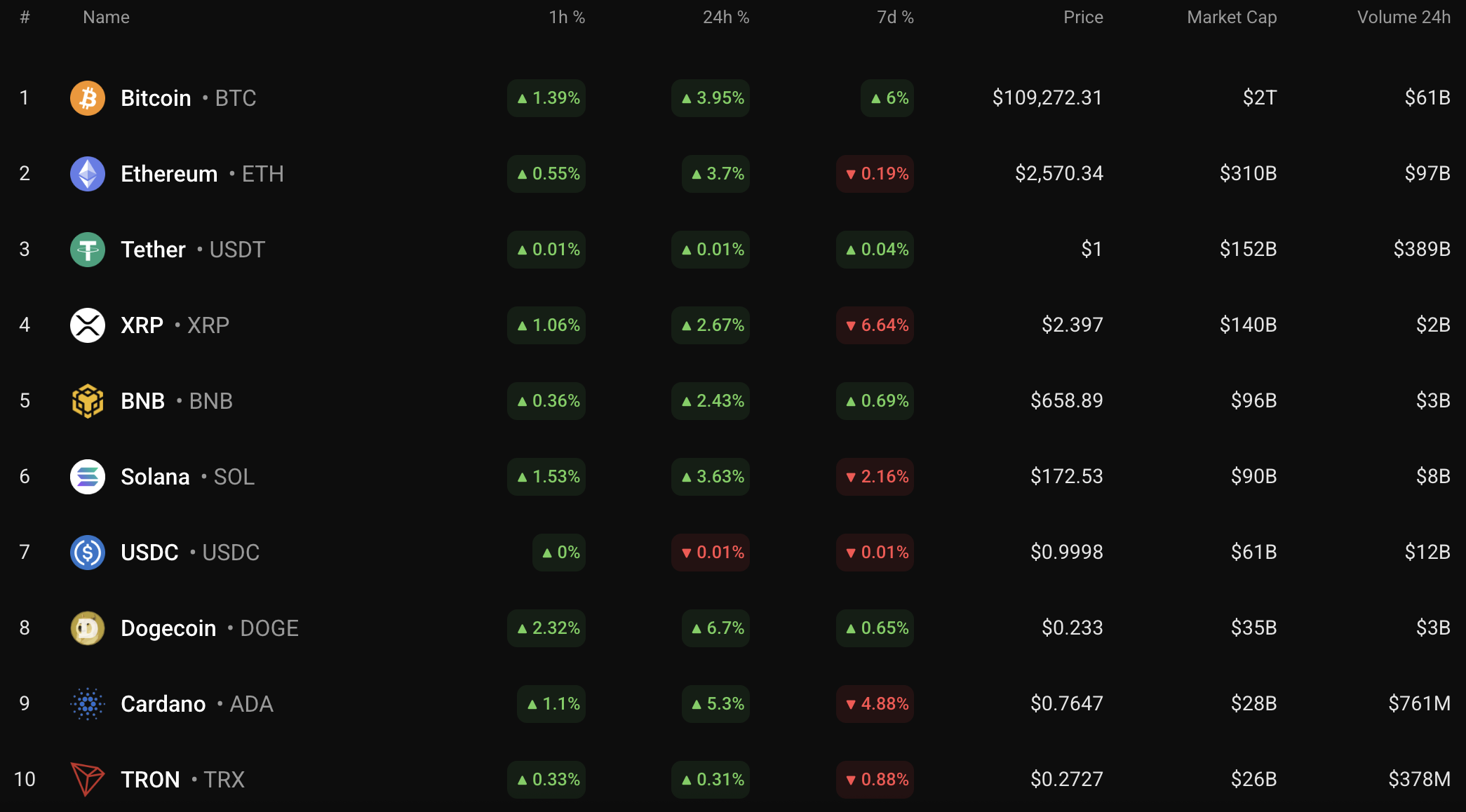The width and height of the screenshot is (1466, 812).
Task: Open the Ethereum ETH row
Action: (169, 174)
